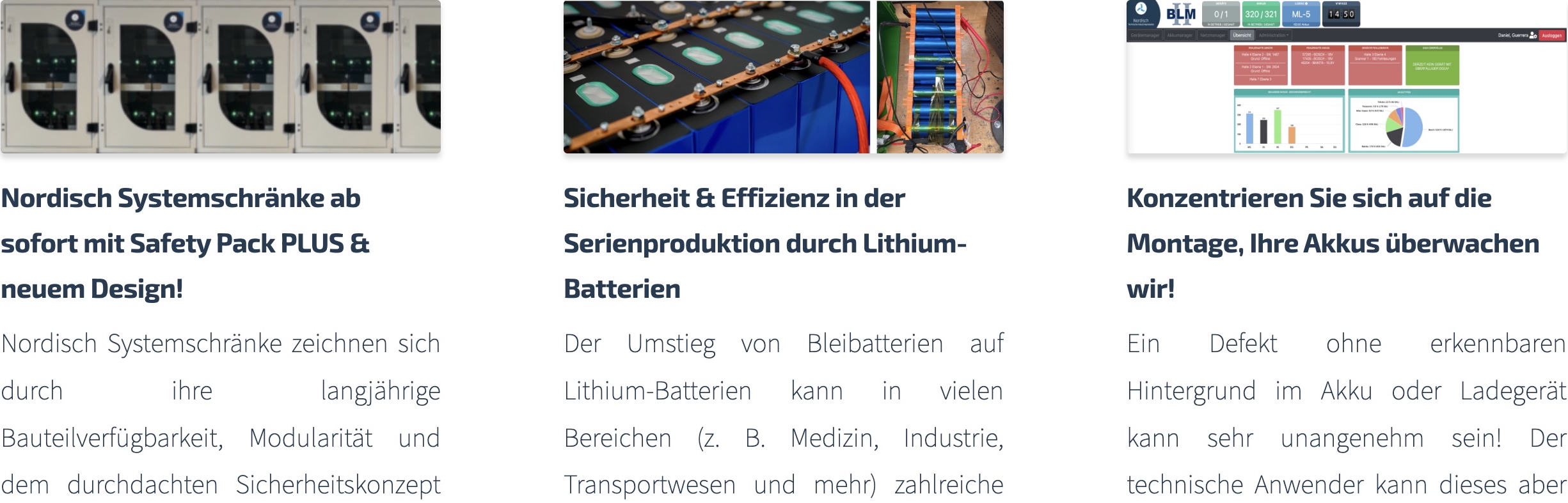Open headline 'Nordisch Systemschränke ab sofort mit Safety Pack PLUS'

pyautogui.click(x=185, y=243)
